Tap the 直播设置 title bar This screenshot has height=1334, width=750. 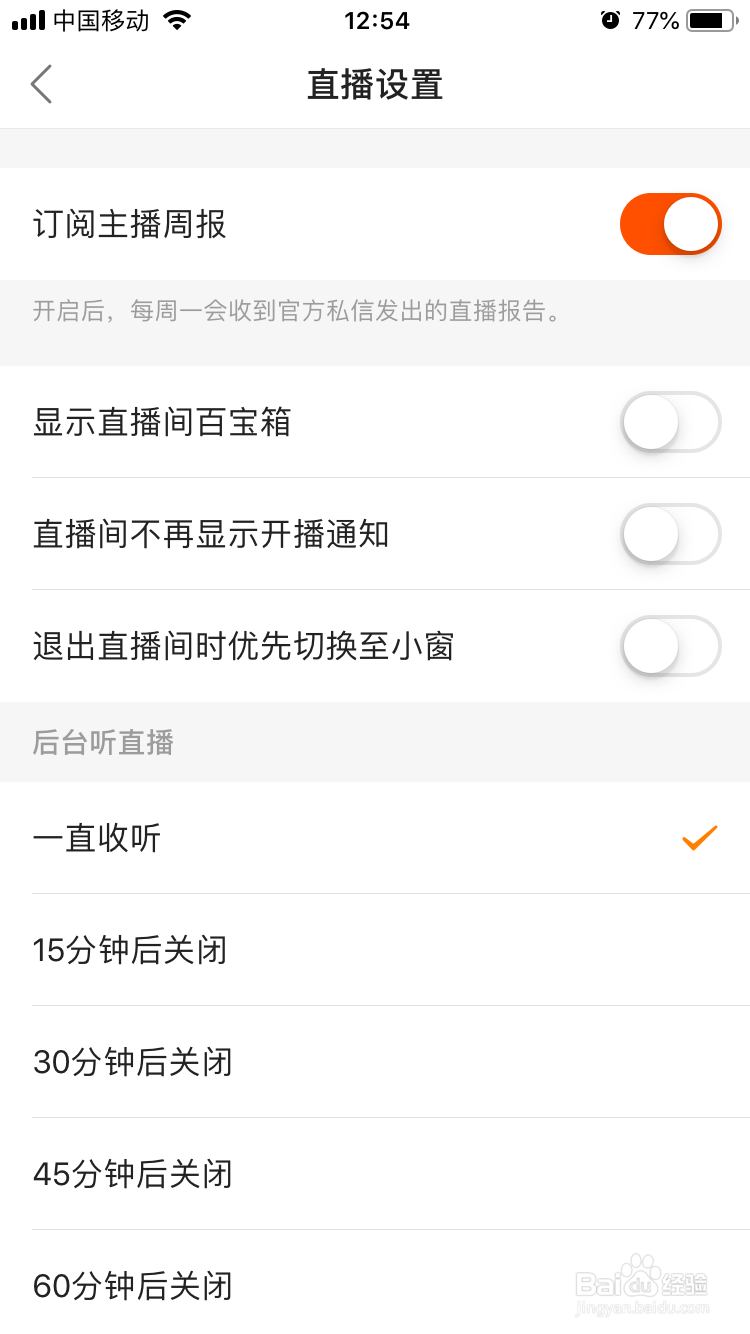click(x=375, y=84)
